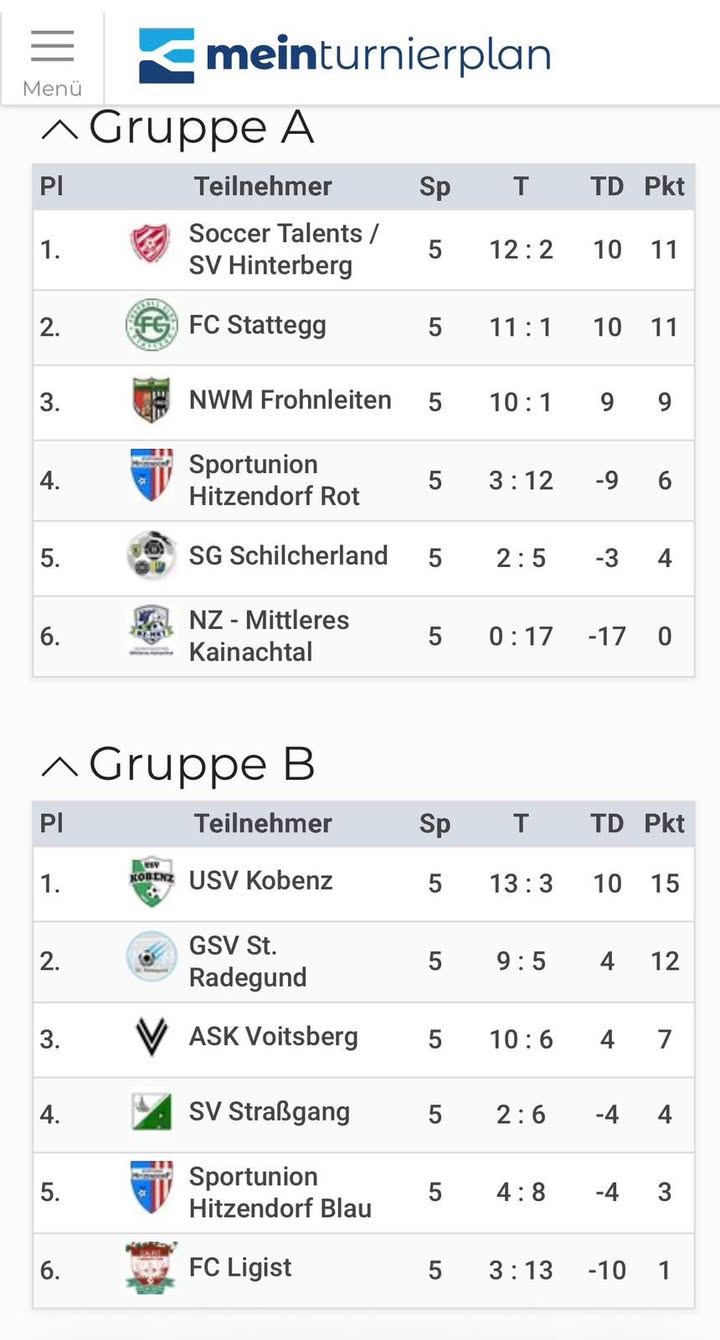Open the Menü hamburger button
The width and height of the screenshot is (720, 1340).
pos(52,58)
